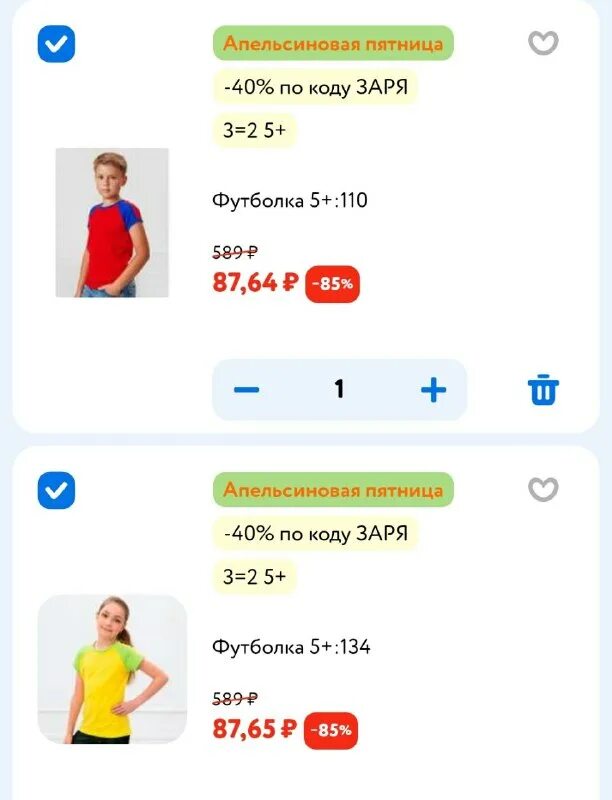Open the Футболка 5+:110 product title
The image size is (612, 800).
coord(290,201)
